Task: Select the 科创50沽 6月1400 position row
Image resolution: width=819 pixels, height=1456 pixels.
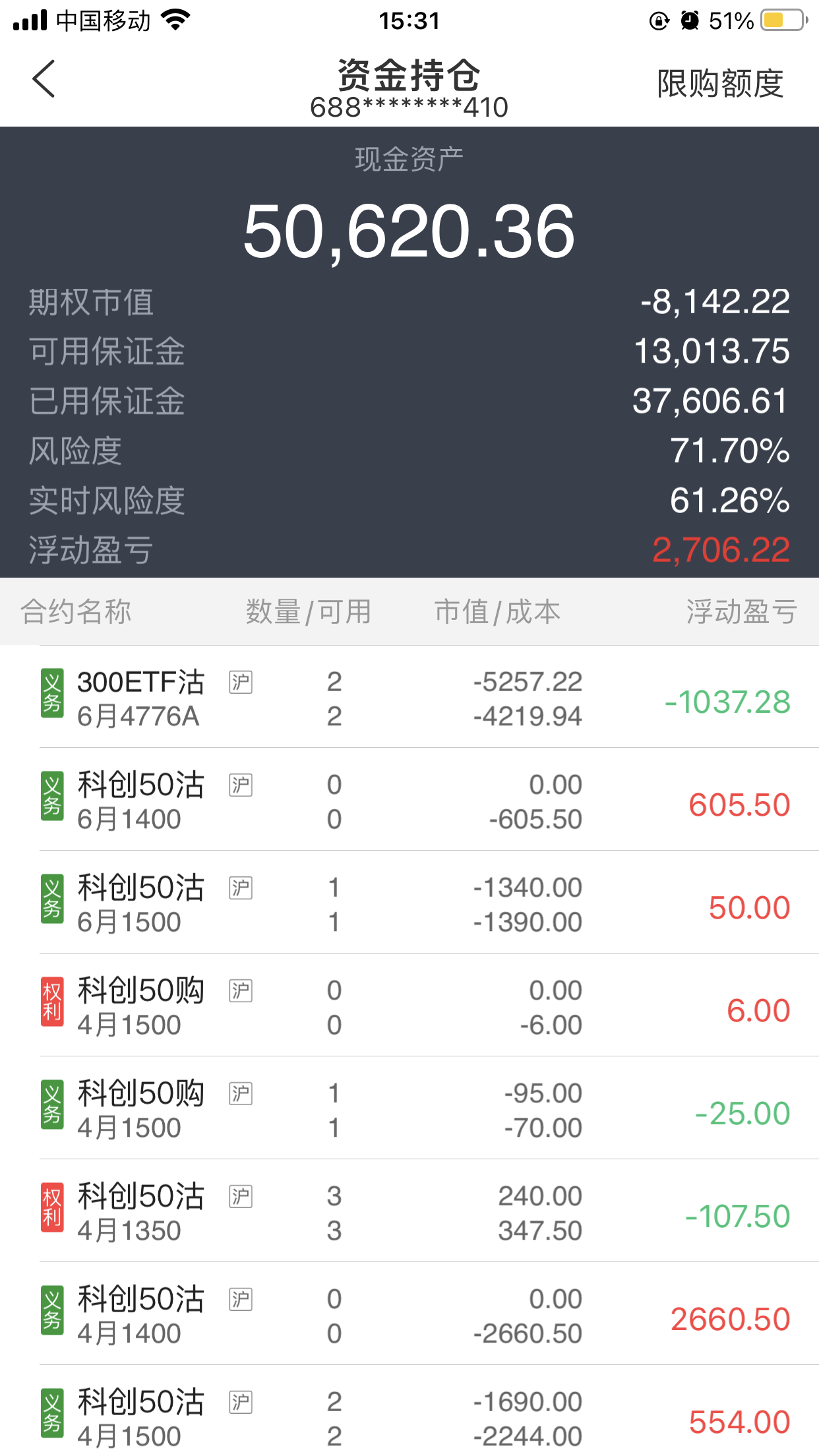Action: coord(409,801)
